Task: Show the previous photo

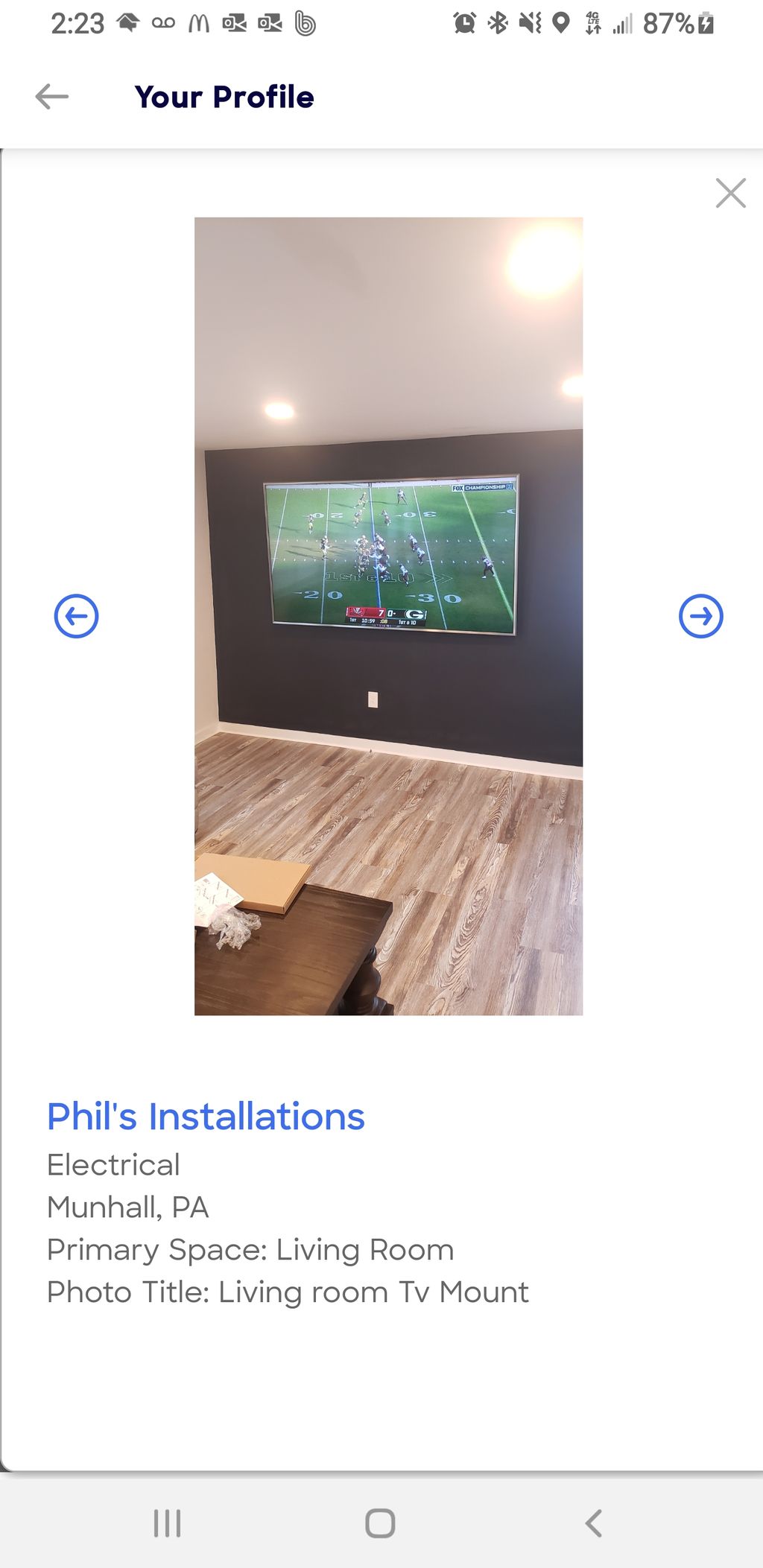Action: pos(76,616)
